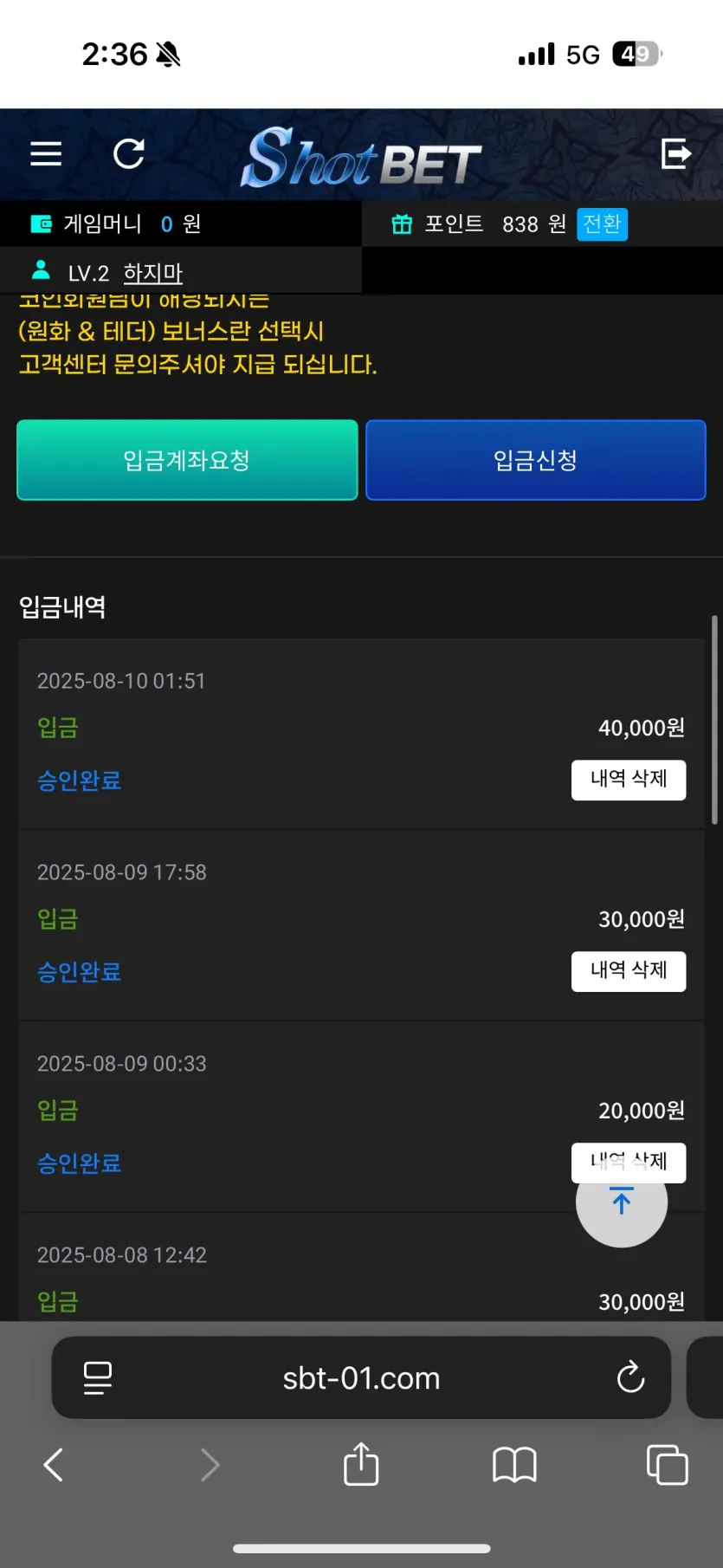Share this page from the browser toolbar
The image size is (723, 1568).
(x=361, y=1465)
